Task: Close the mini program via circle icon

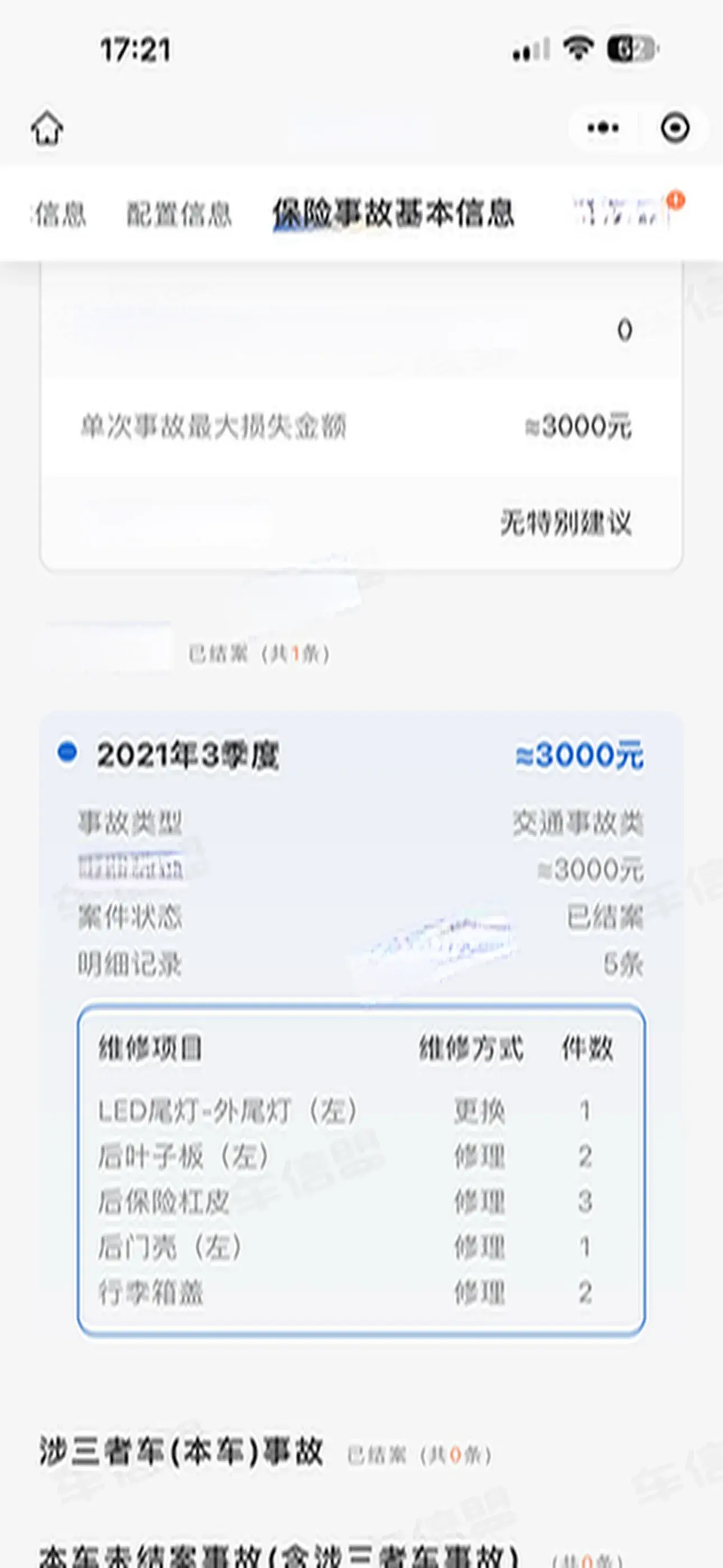Action: pyautogui.click(x=674, y=128)
